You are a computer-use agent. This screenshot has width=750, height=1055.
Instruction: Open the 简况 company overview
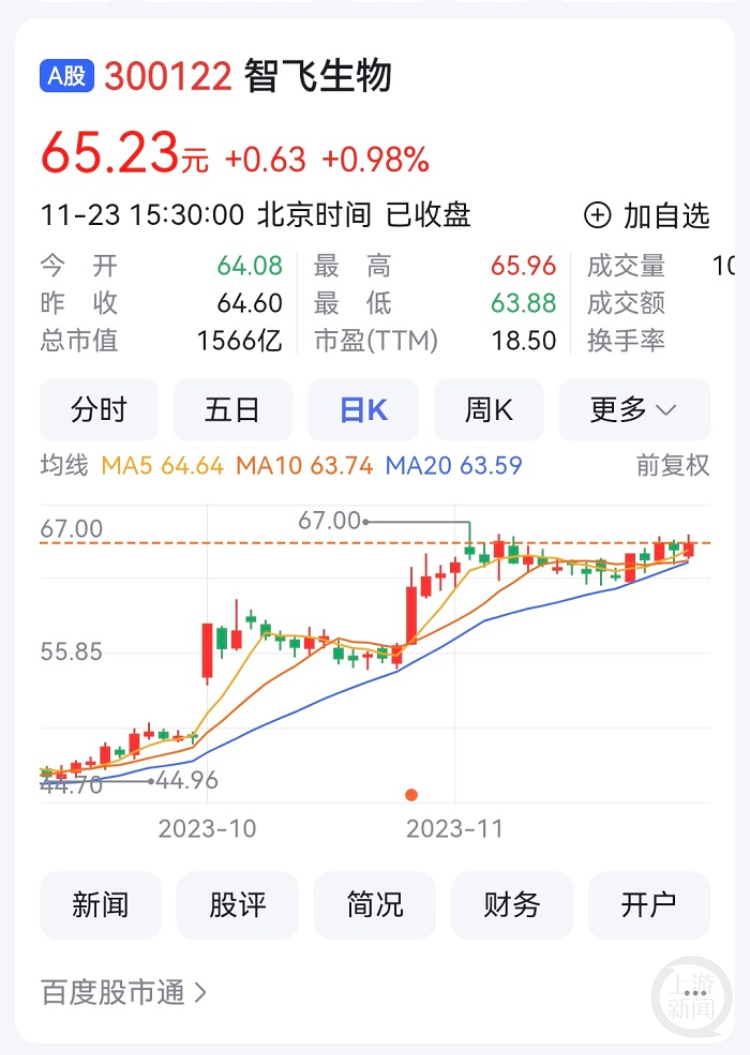(375, 905)
